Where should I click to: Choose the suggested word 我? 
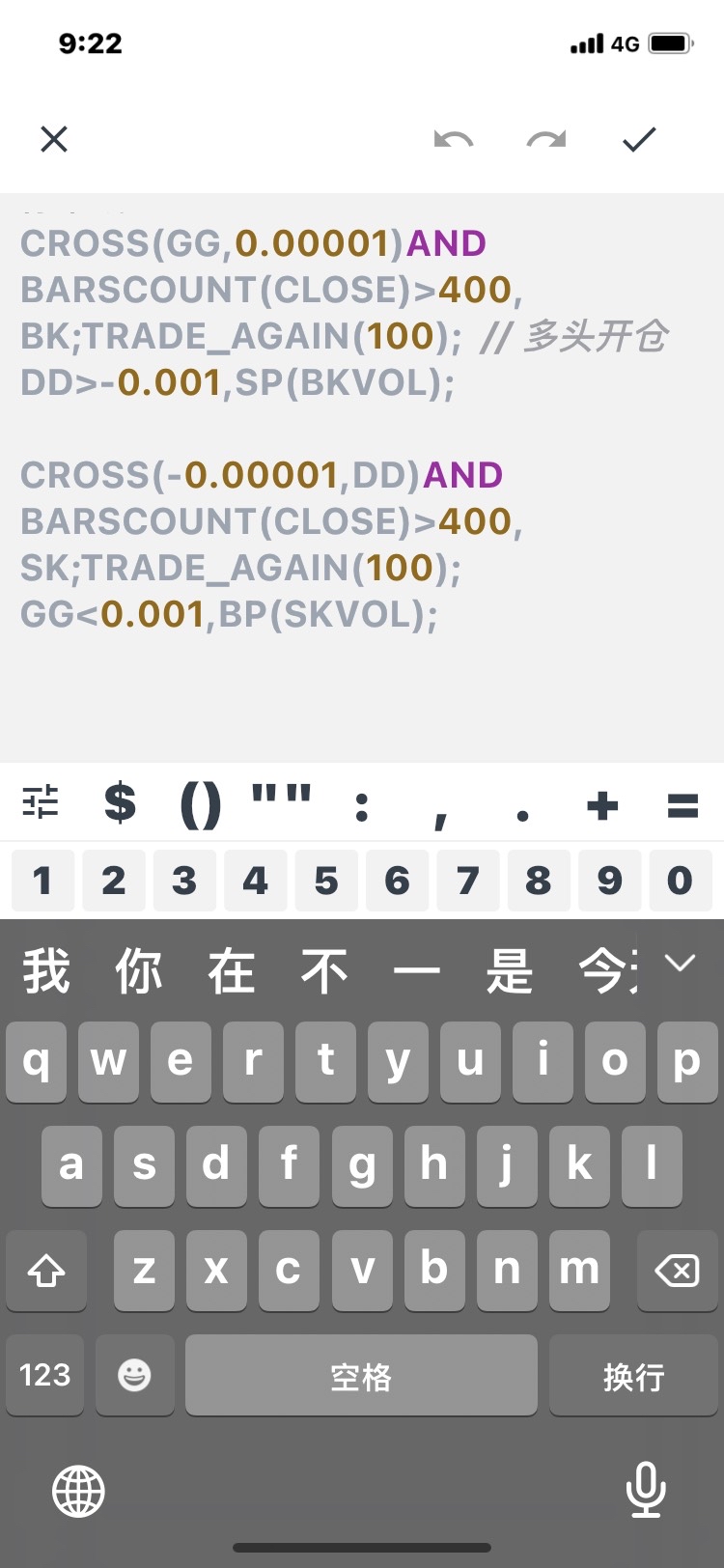[46, 969]
